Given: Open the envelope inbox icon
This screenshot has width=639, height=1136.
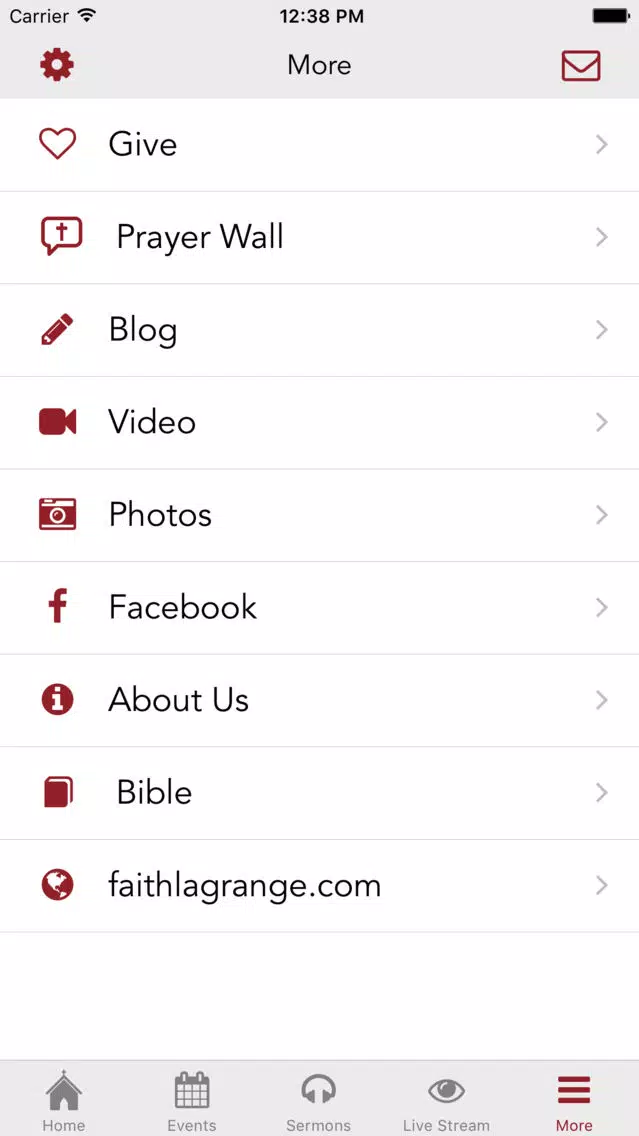Looking at the screenshot, I should tap(581, 66).
